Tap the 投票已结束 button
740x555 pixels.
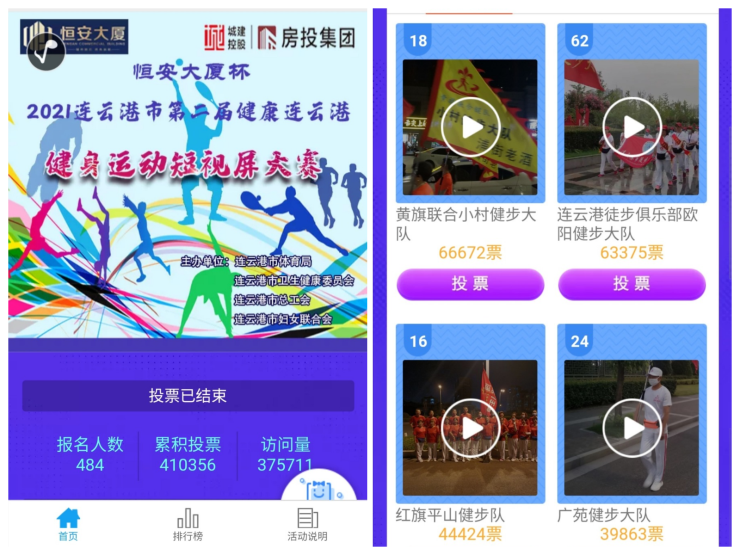pyautogui.click(x=188, y=396)
